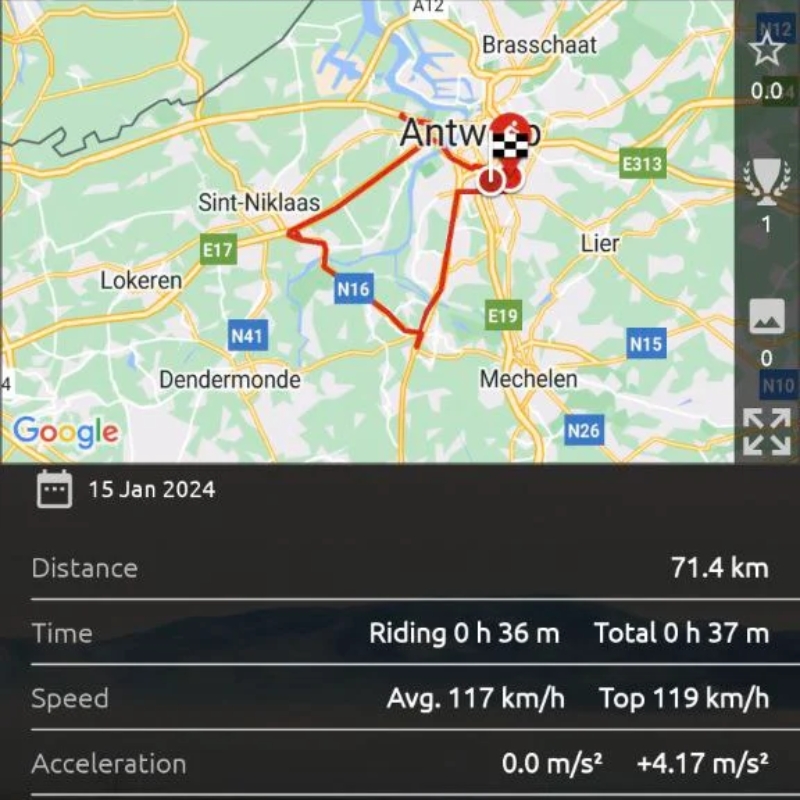The height and width of the screenshot is (800, 800).
Task: Open the trophy achievements icon
Action: tap(766, 181)
